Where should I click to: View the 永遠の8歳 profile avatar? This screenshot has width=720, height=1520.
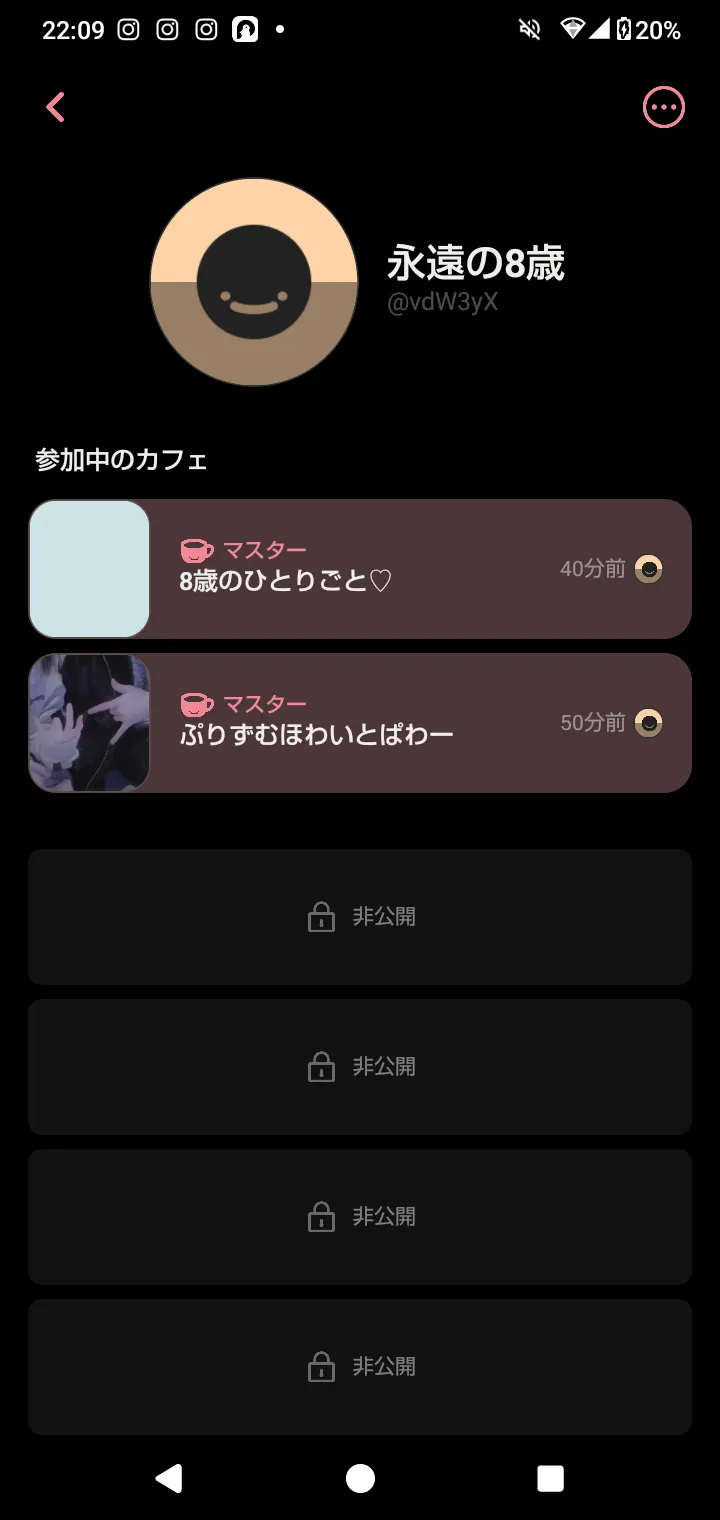pyautogui.click(x=254, y=282)
